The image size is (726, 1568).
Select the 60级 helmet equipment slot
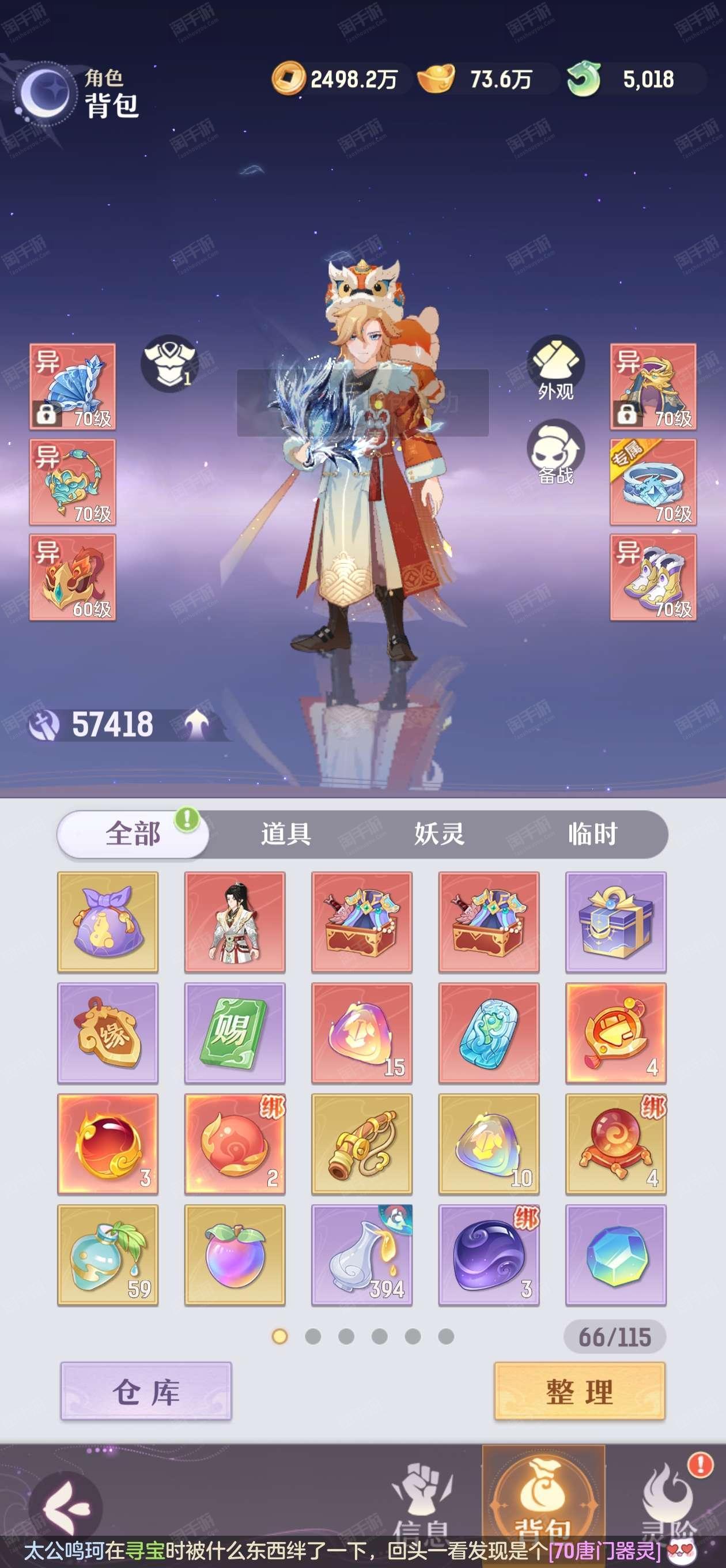tap(73, 577)
